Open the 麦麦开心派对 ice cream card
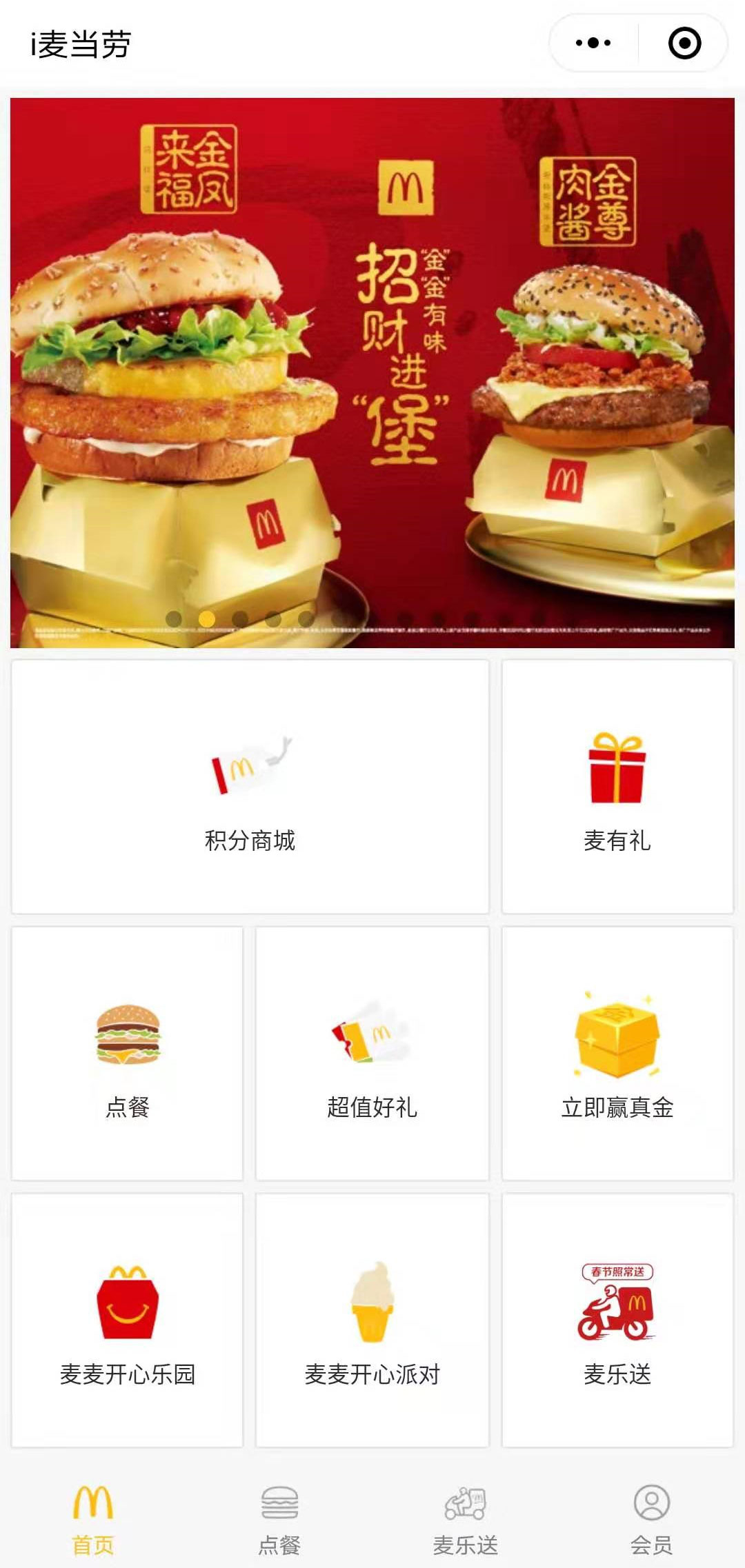 click(372, 1320)
